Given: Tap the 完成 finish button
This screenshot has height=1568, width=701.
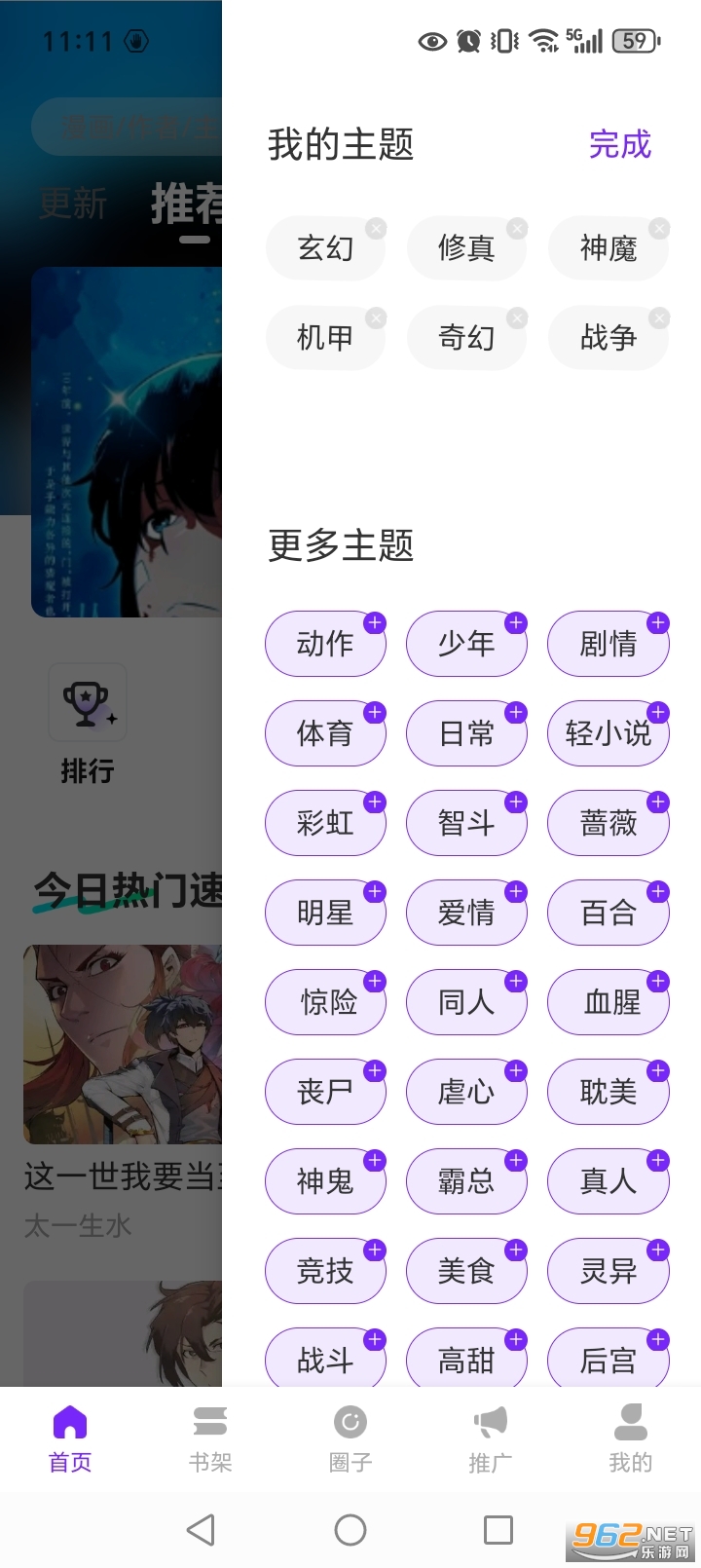Looking at the screenshot, I should [x=622, y=146].
